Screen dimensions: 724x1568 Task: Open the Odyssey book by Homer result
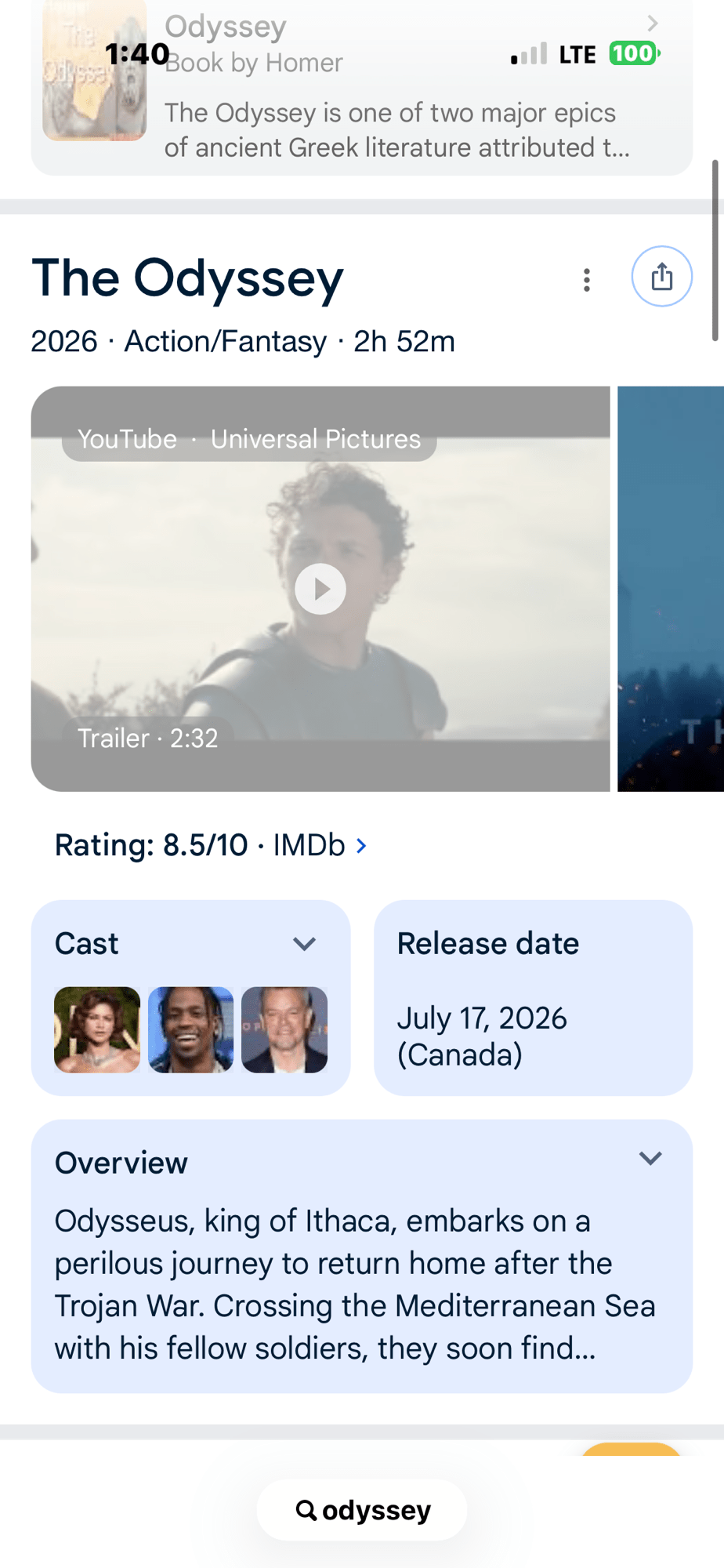click(x=362, y=88)
